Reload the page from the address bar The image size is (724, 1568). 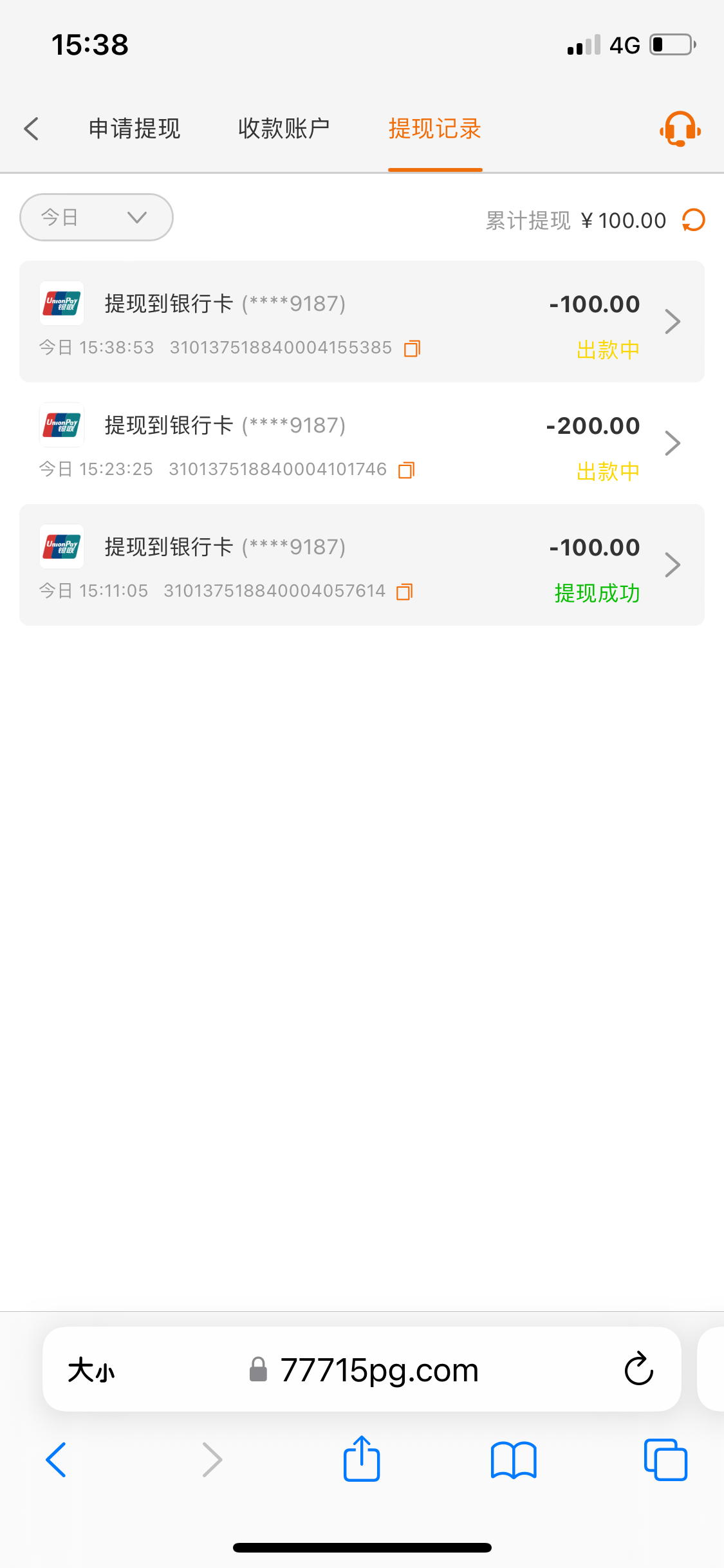click(x=638, y=1370)
